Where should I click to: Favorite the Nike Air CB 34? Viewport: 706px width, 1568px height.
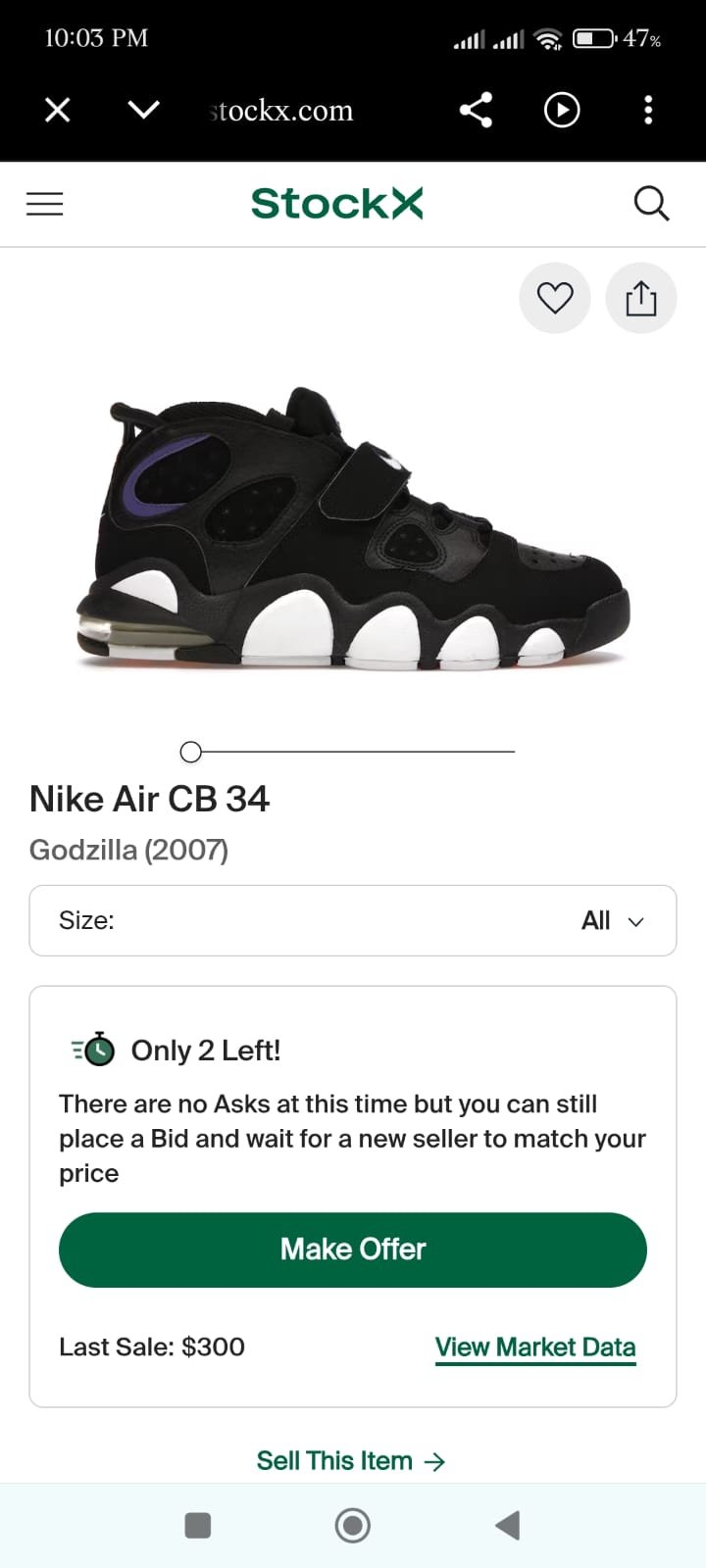(x=555, y=298)
